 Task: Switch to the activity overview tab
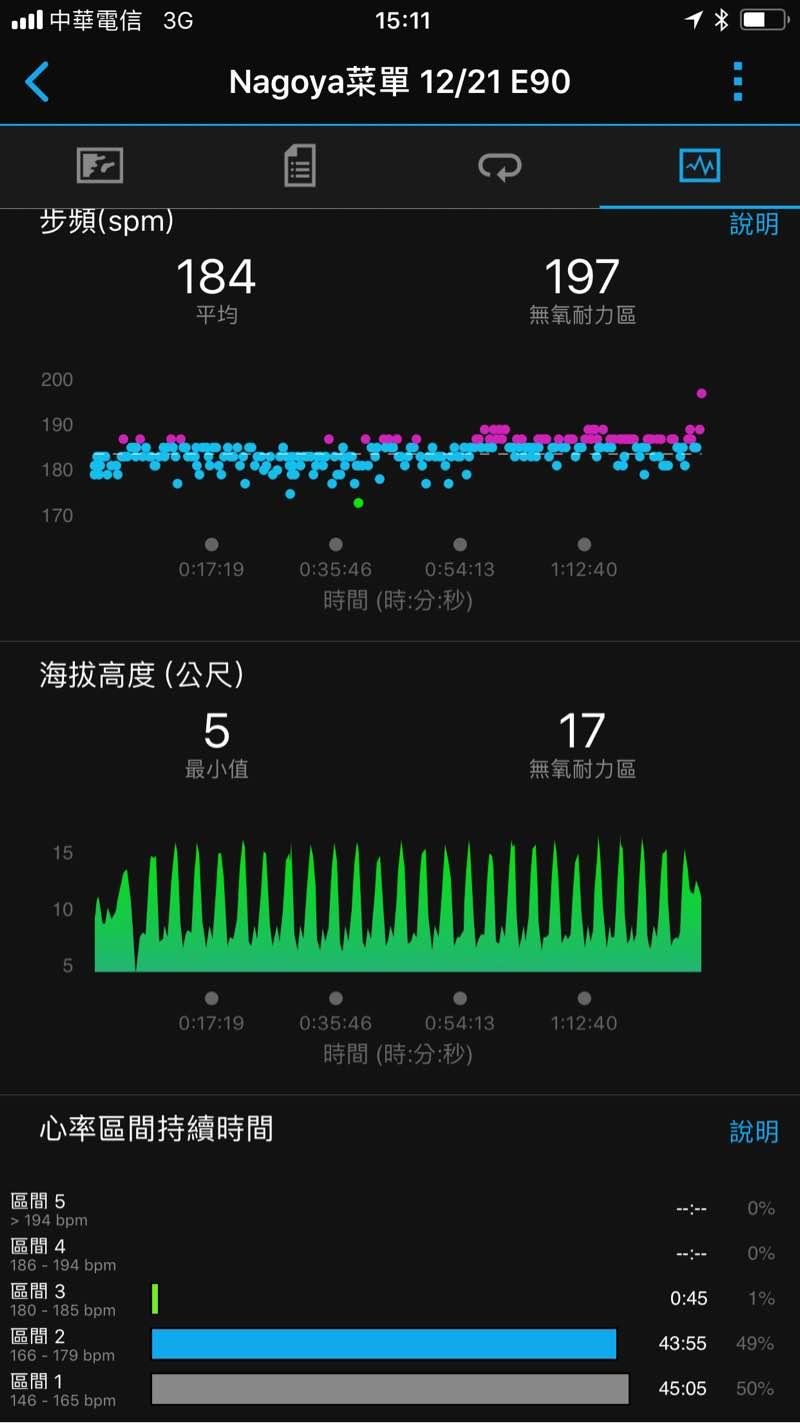pyautogui.click(x=100, y=165)
